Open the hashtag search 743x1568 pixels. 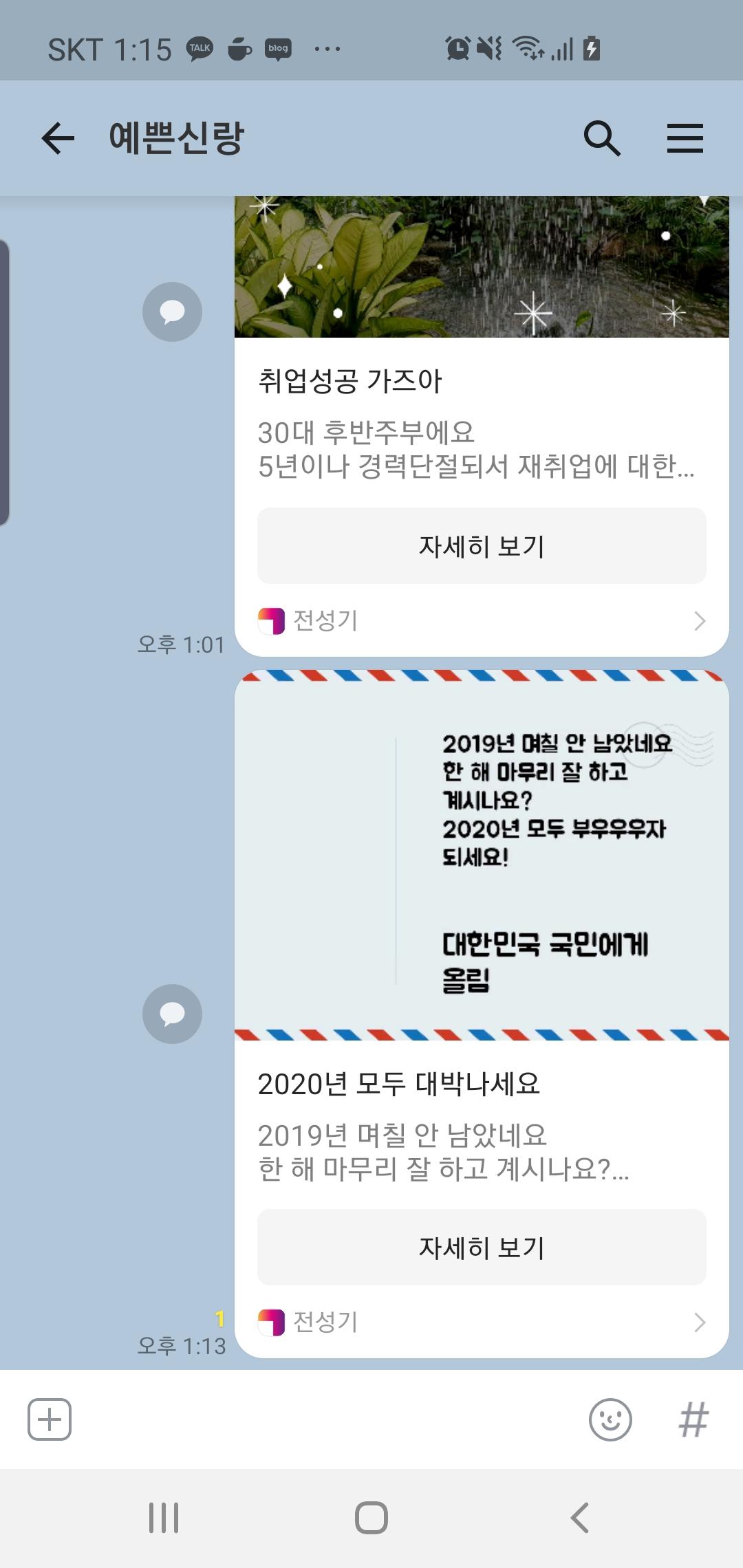693,1419
